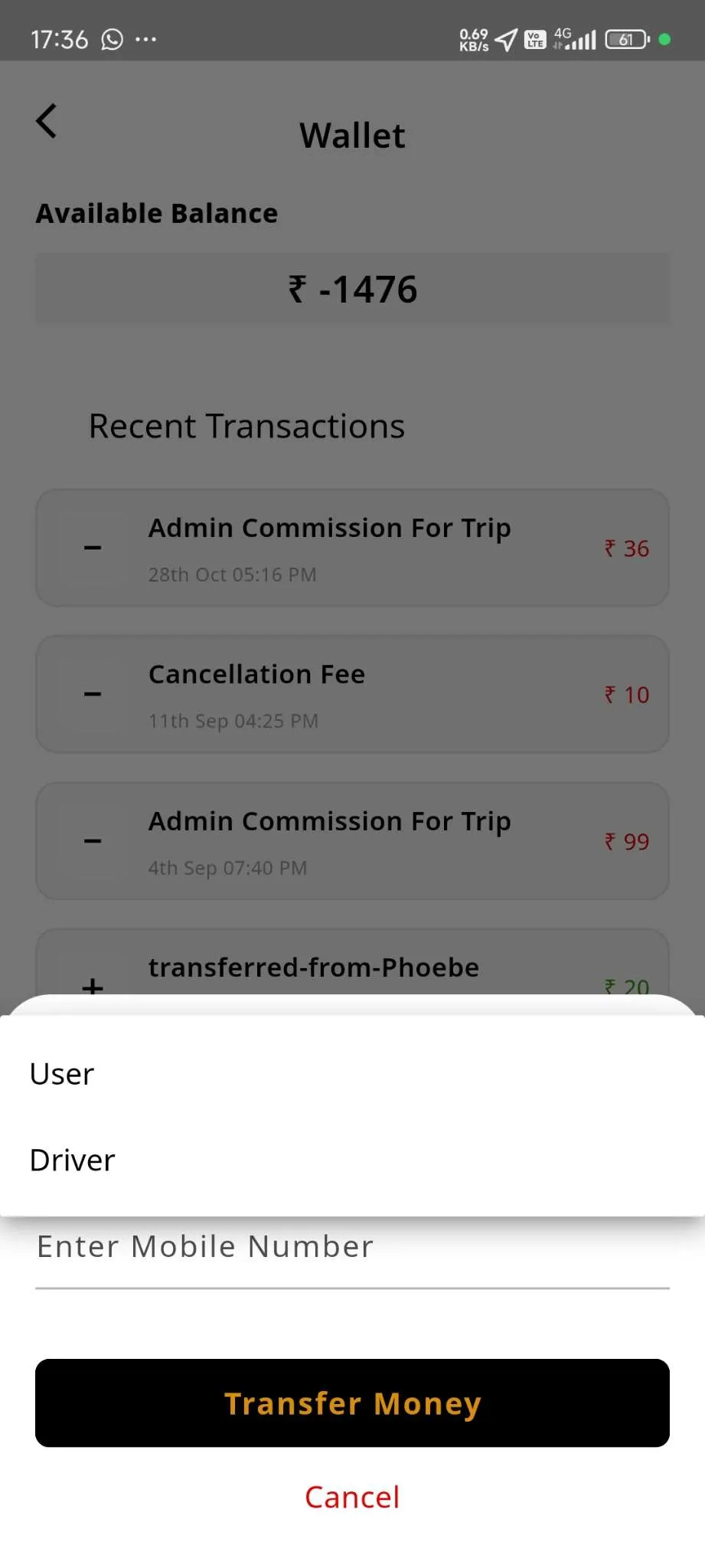Tap the WhatsApp icon in the status bar
The height and width of the screenshot is (1568, 705).
pos(111,40)
